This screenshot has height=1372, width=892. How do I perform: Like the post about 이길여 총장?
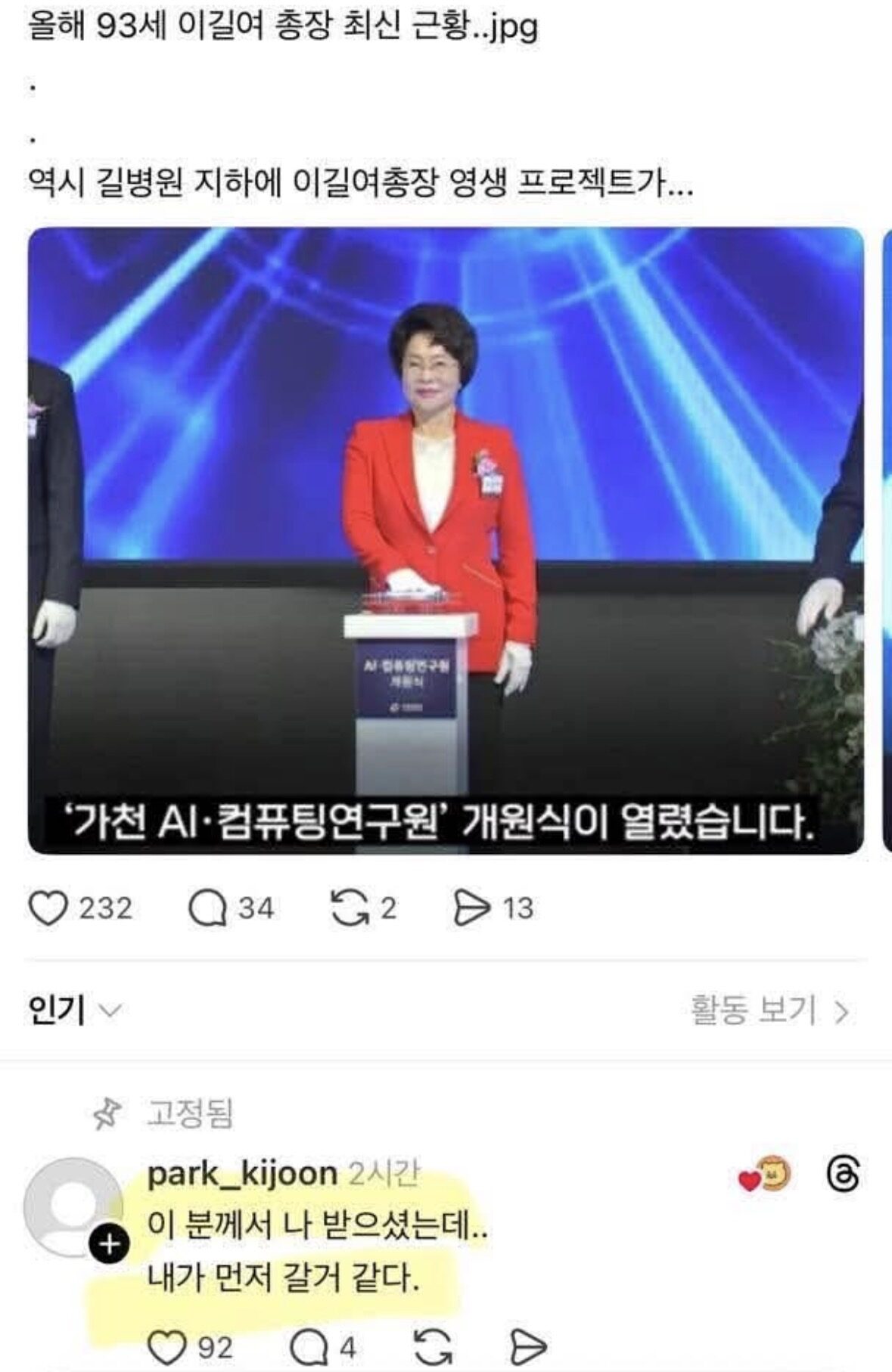48,908
